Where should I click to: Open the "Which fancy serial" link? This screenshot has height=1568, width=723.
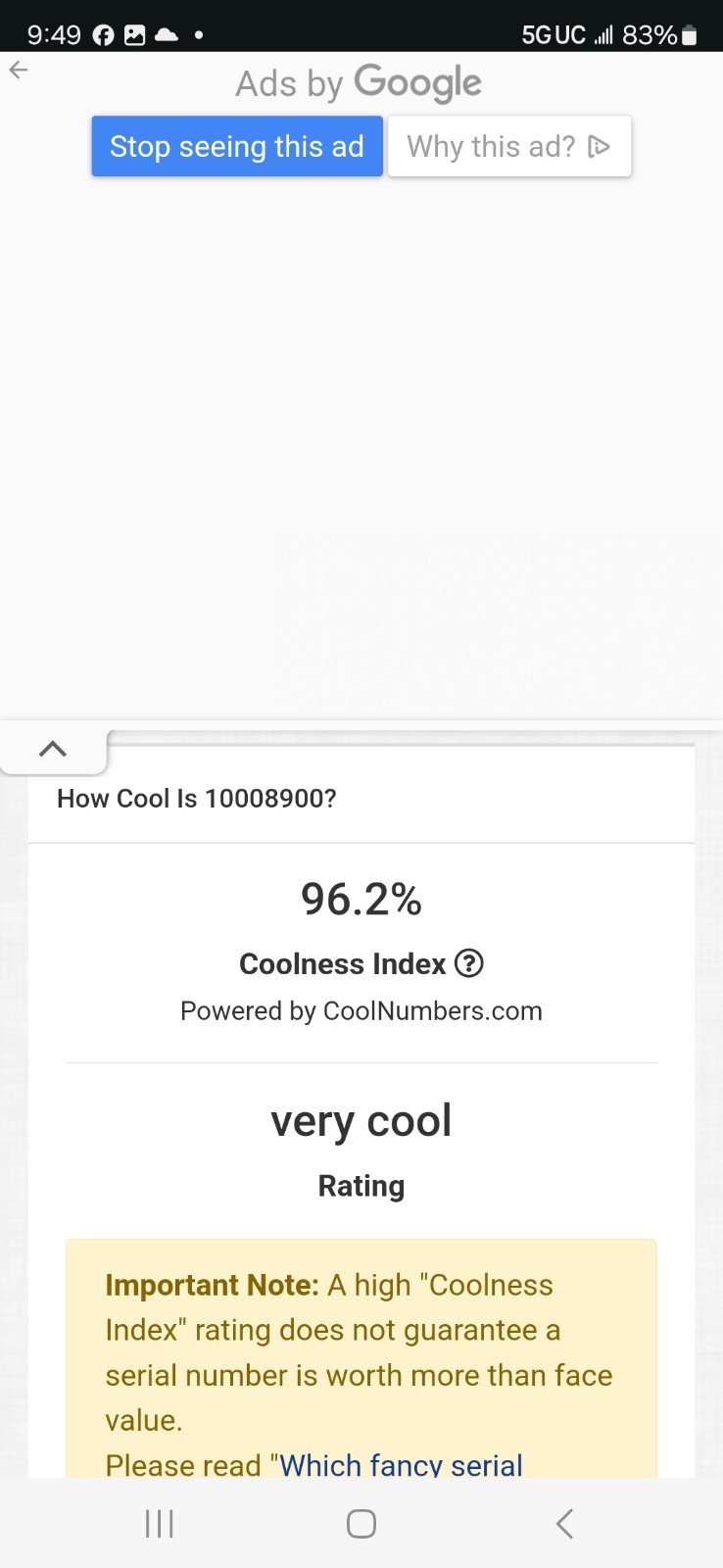coord(402,1465)
